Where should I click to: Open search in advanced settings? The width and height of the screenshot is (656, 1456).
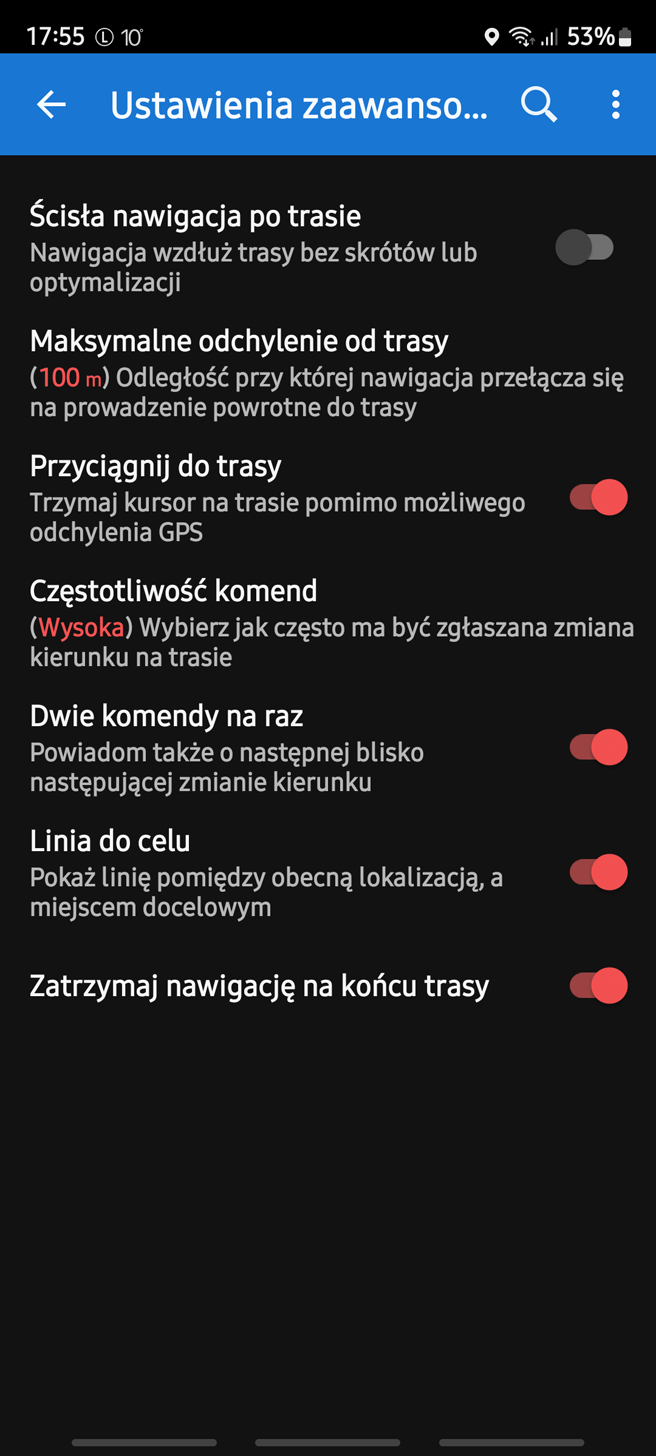click(x=539, y=104)
